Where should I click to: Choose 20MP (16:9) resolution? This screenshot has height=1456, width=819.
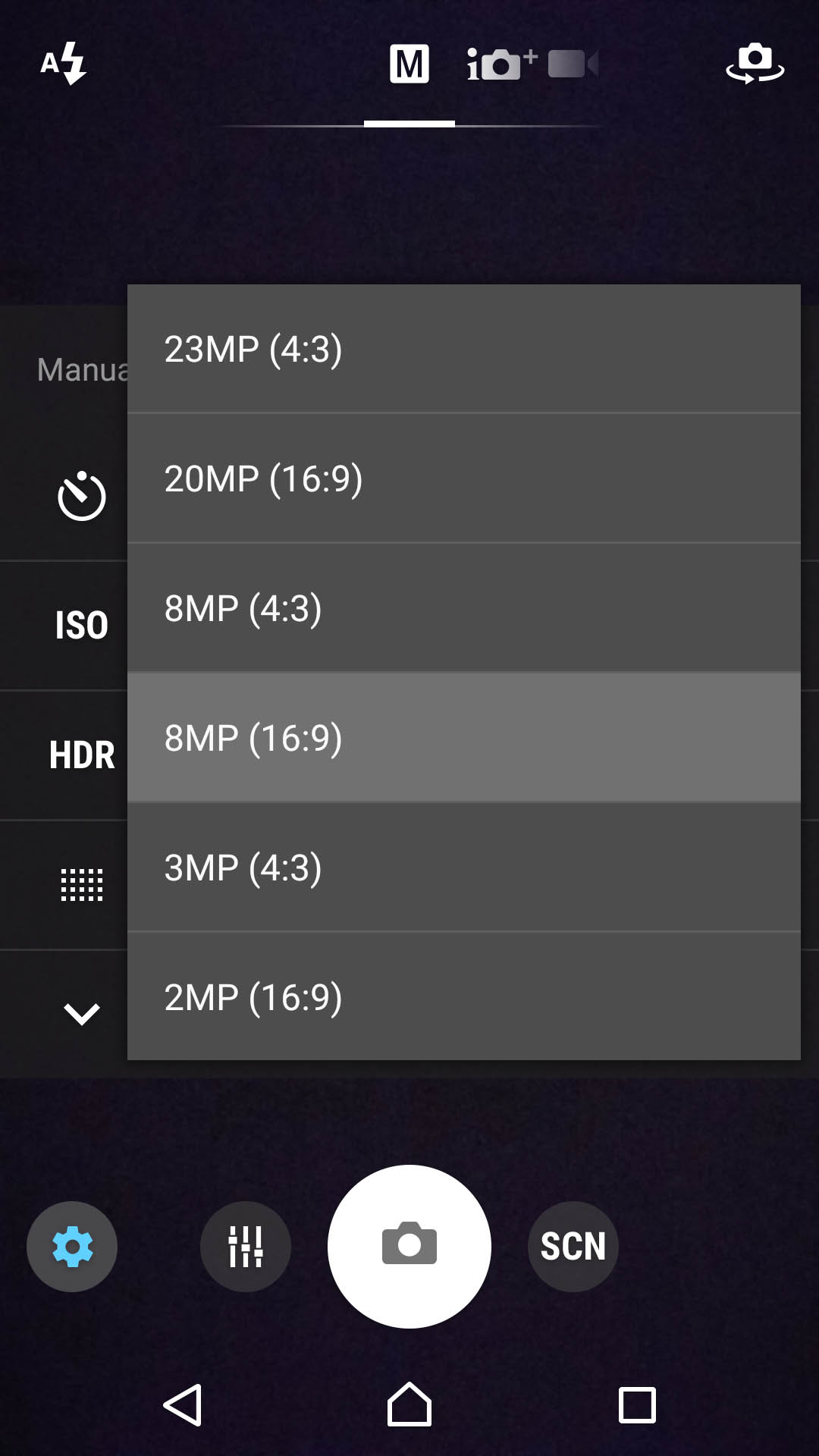(464, 479)
